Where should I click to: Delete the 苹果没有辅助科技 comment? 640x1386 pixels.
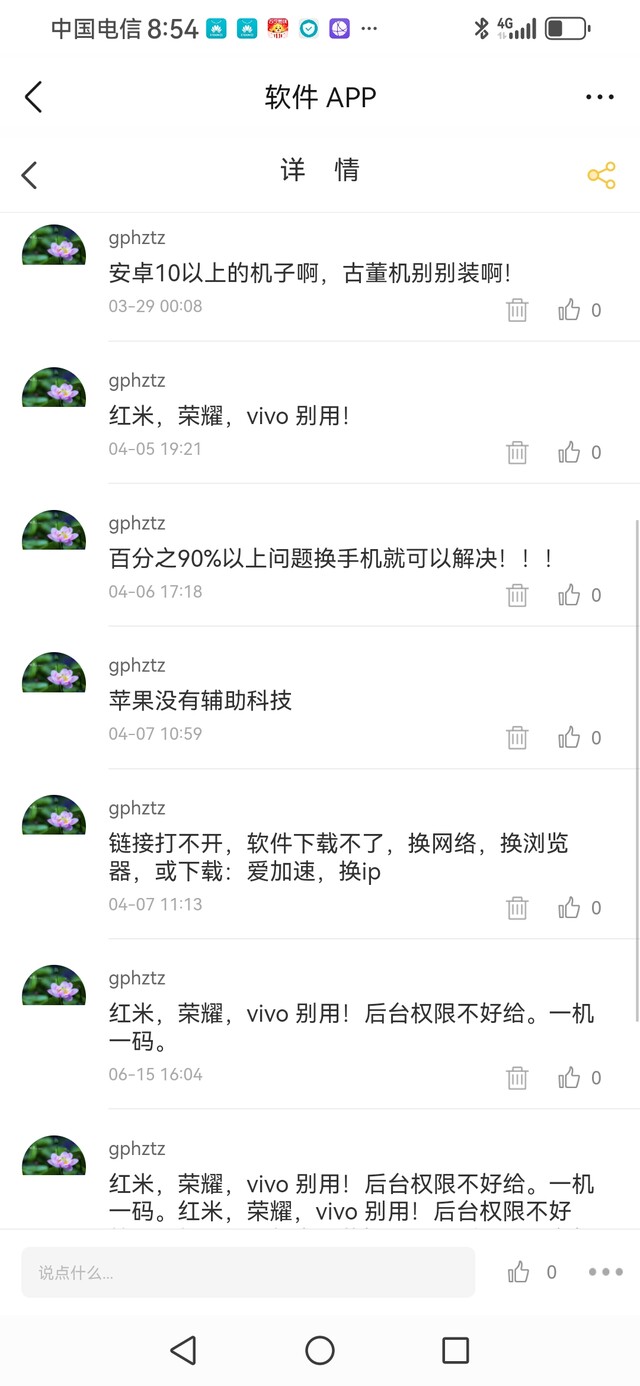(517, 738)
